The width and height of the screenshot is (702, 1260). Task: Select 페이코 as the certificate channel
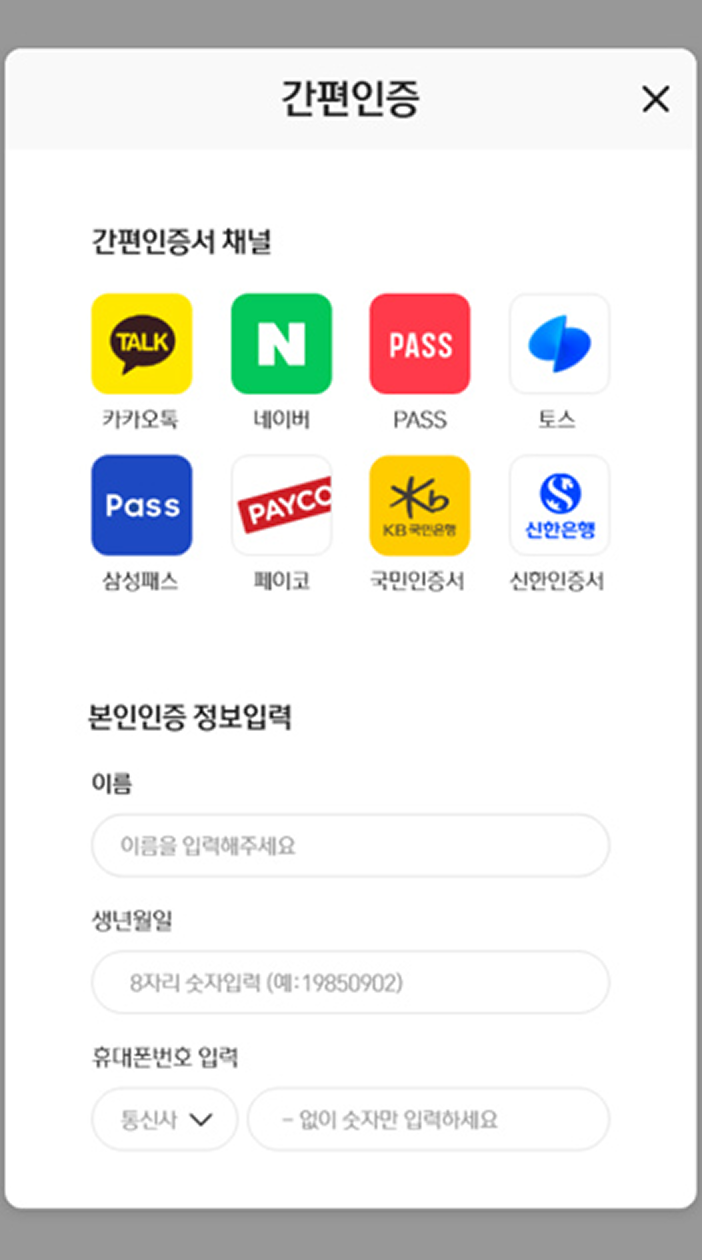tap(281, 505)
